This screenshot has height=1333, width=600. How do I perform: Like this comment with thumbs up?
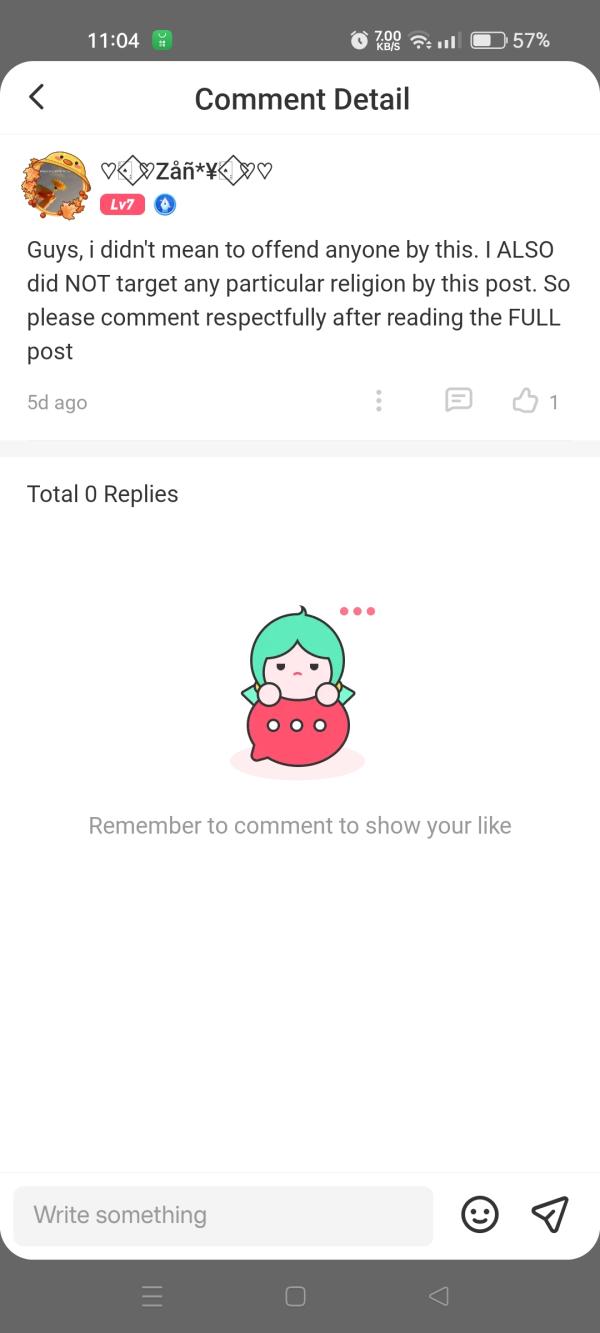coord(525,401)
